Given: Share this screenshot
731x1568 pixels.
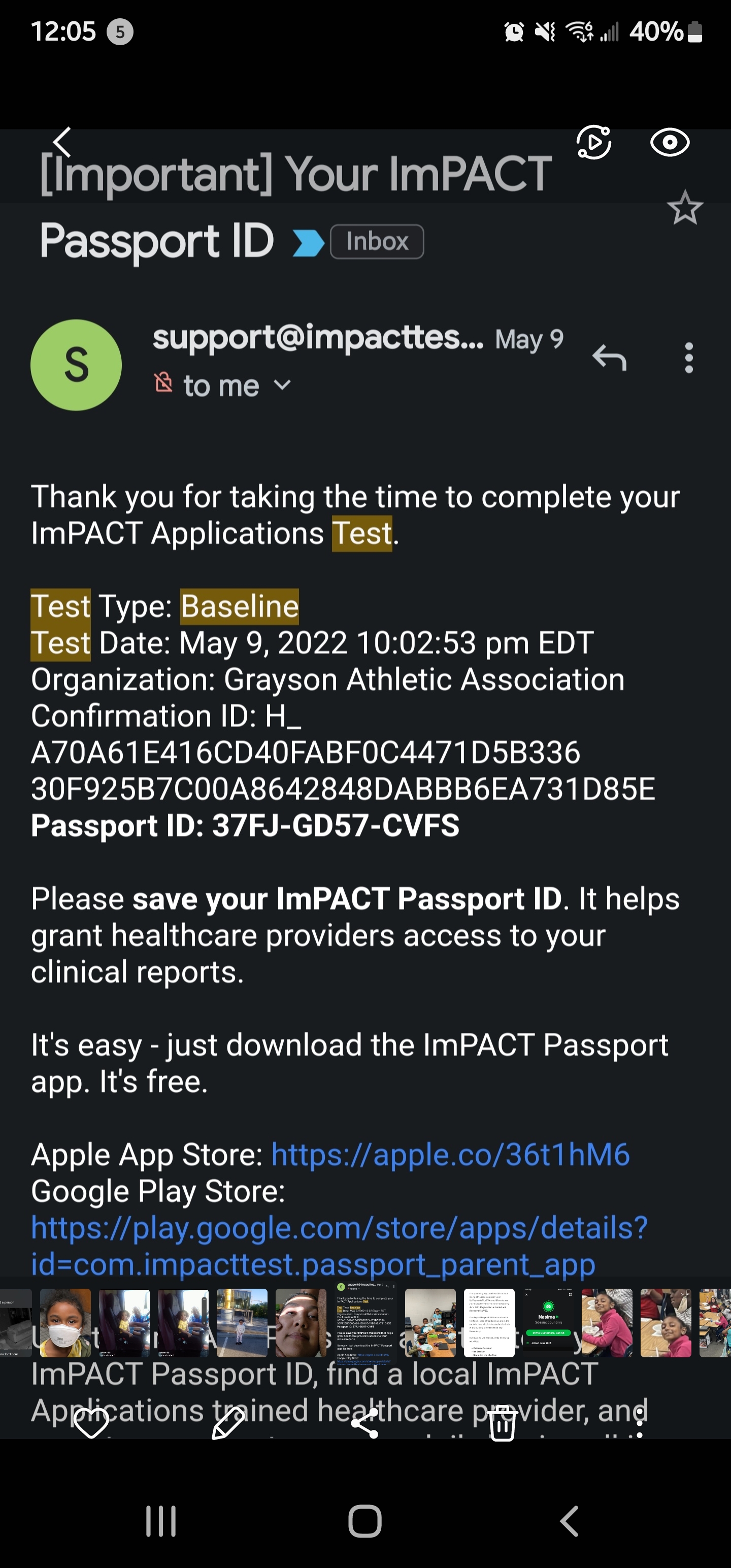Looking at the screenshot, I should coord(364,1423).
